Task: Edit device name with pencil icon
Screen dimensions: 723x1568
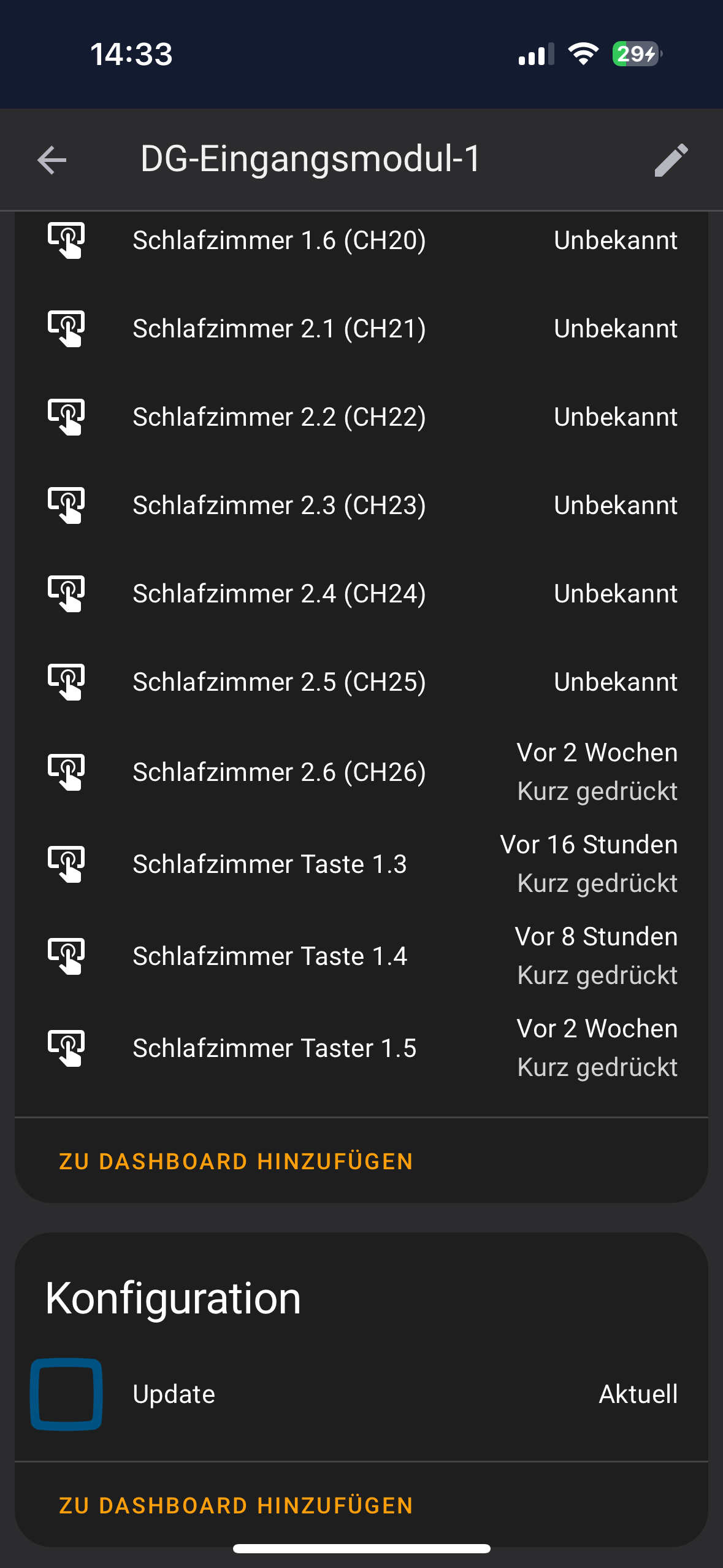Action: 671,160
